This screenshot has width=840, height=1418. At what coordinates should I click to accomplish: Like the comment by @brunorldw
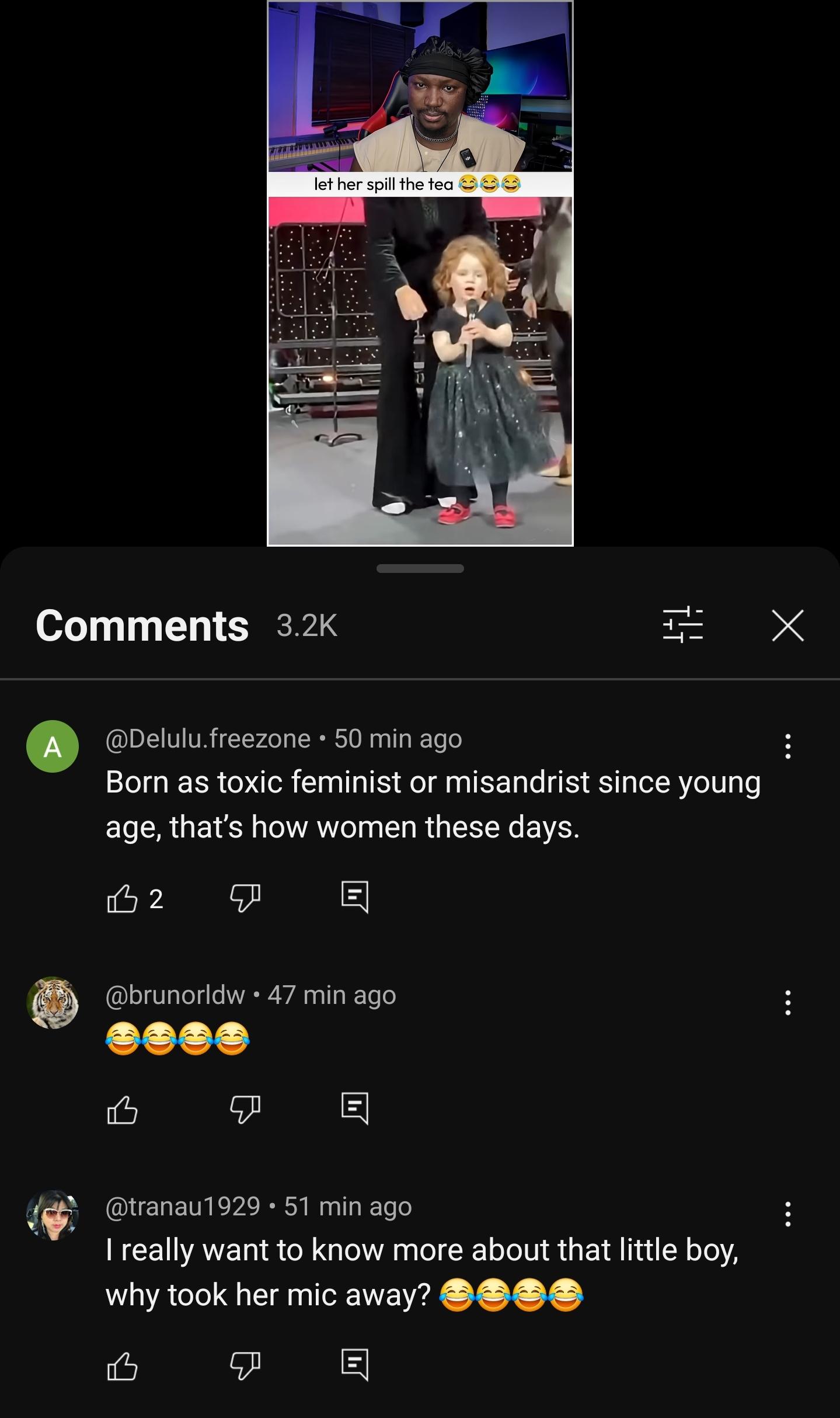123,1109
